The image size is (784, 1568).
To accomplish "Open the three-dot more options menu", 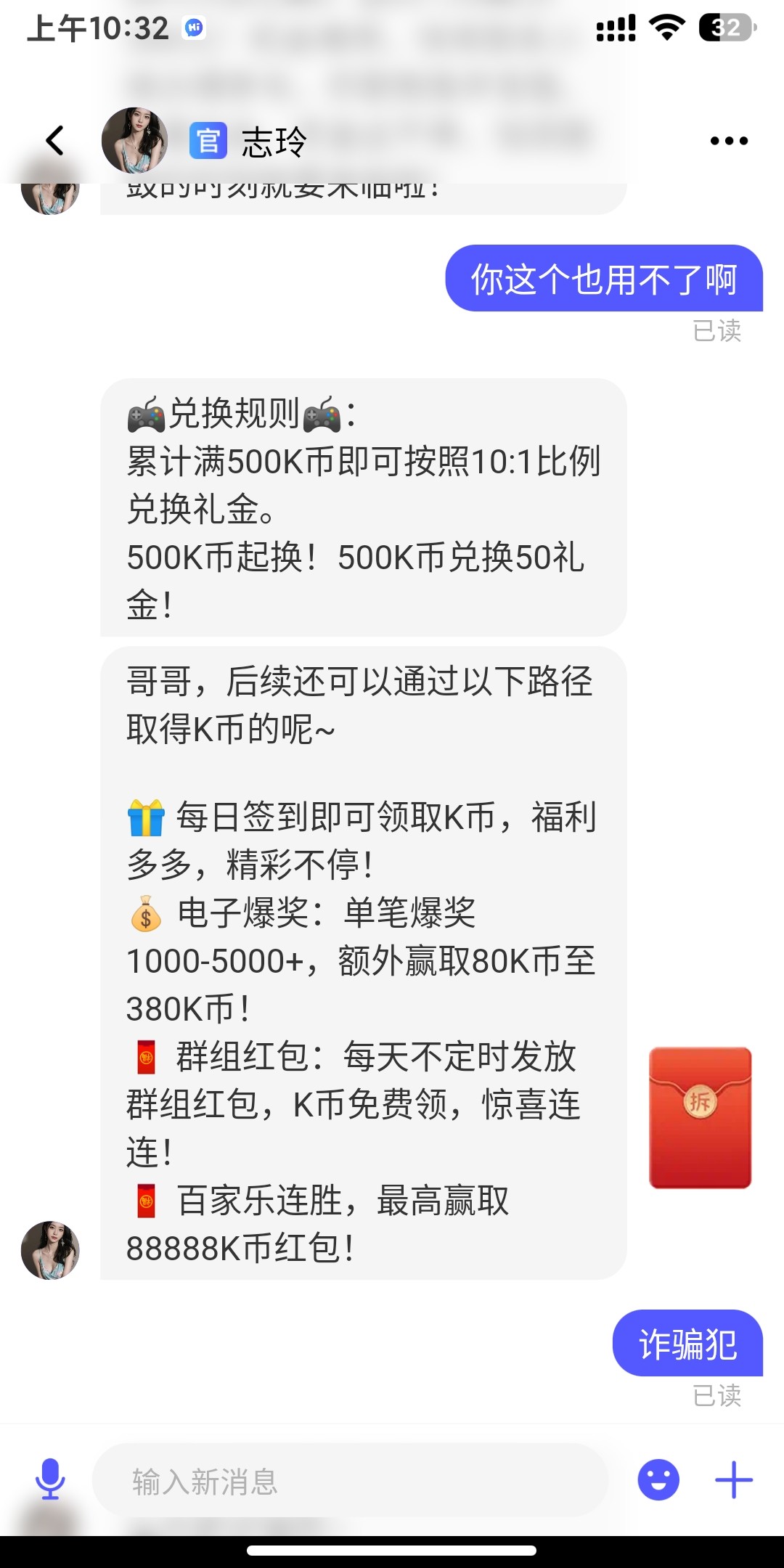I will coord(729,141).
